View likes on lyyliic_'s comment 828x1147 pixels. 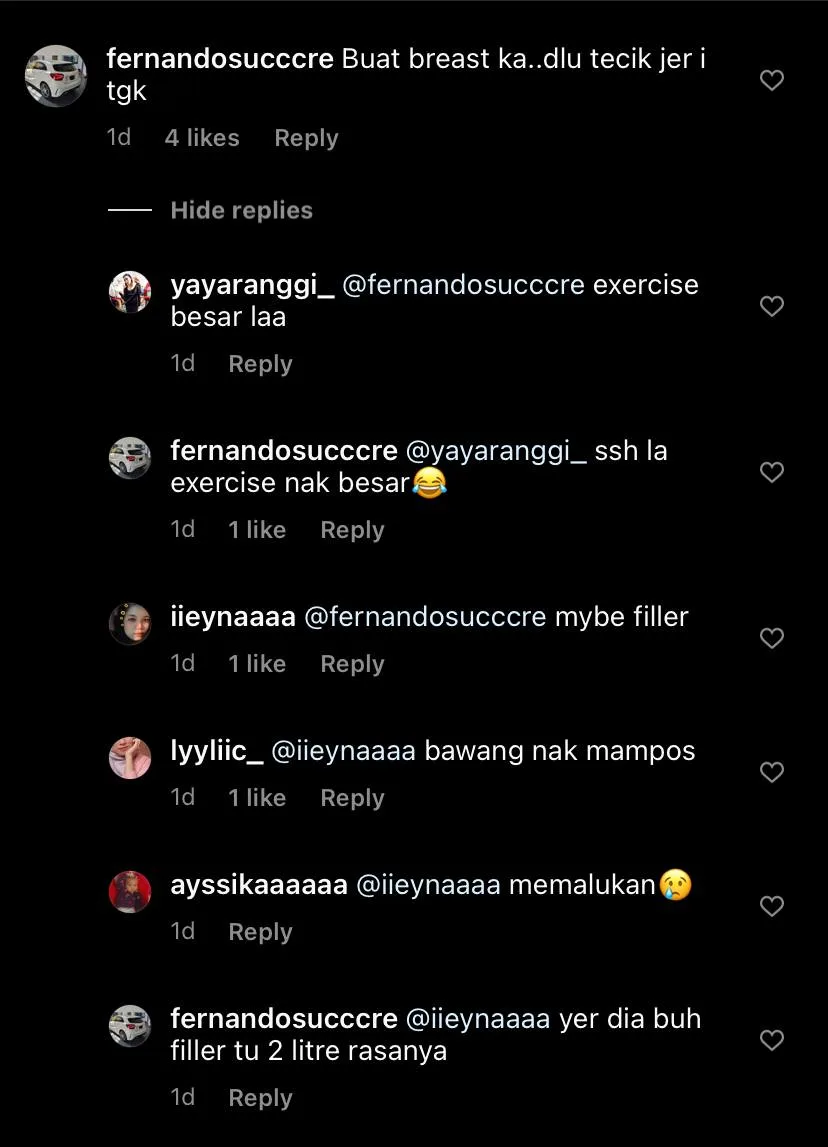coord(257,798)
